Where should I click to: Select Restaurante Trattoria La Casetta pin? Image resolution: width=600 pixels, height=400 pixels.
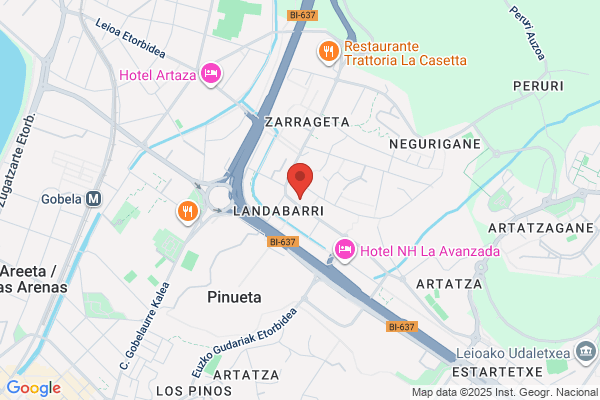pos(328,52)
